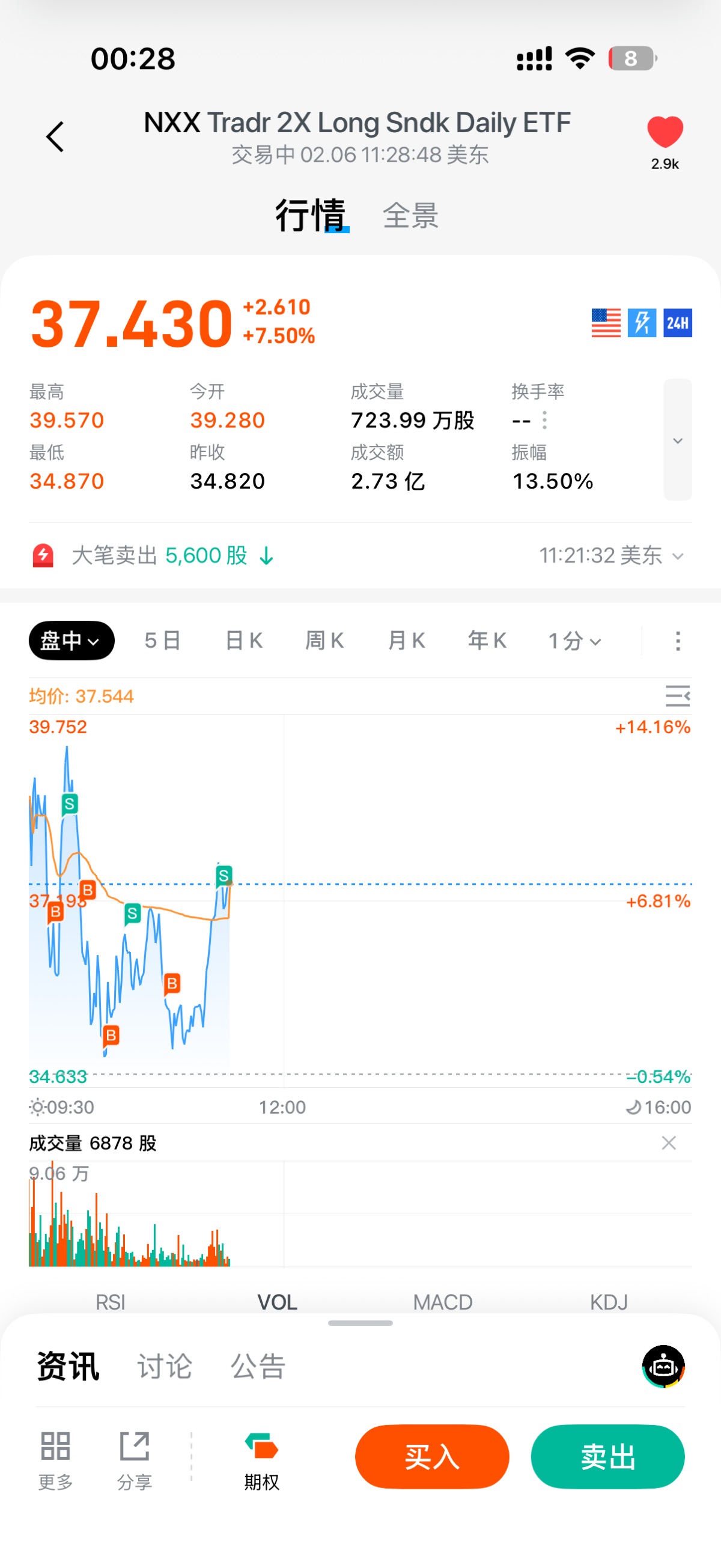Switch to the 全景 tab
The width and height of the screenshot is (721, 1568).
(410, 216)
